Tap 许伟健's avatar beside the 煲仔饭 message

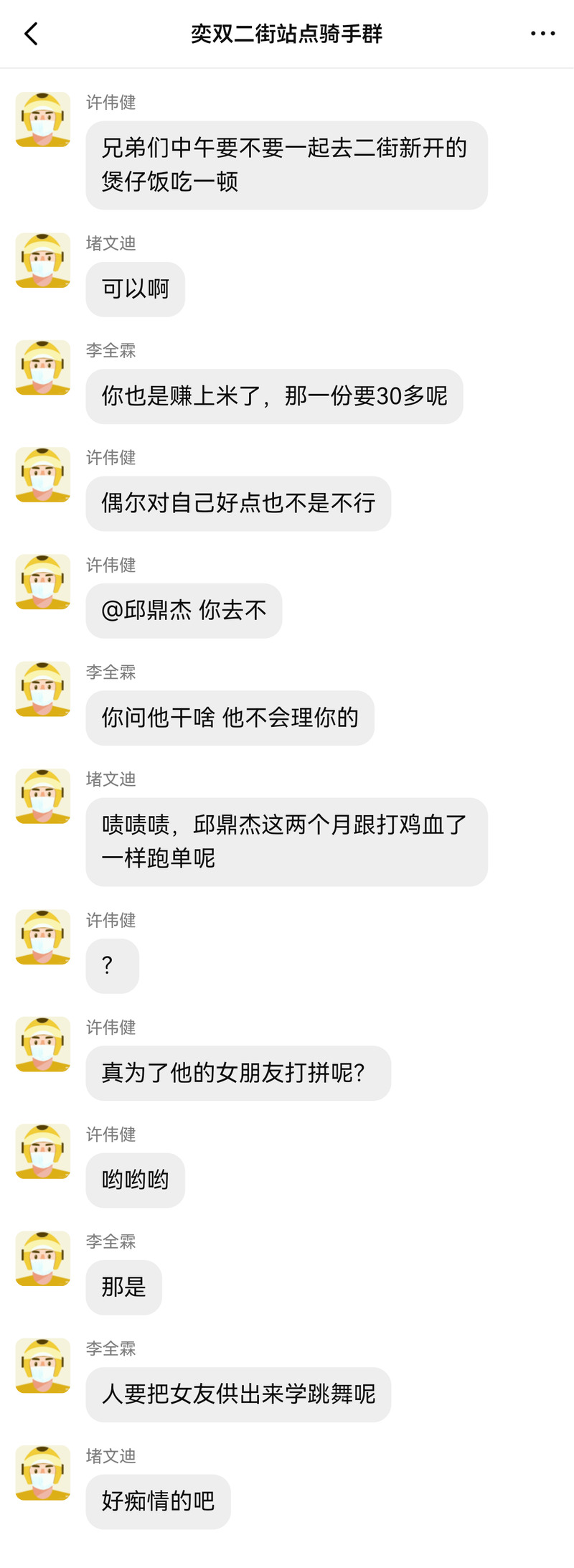click(43, 120)
